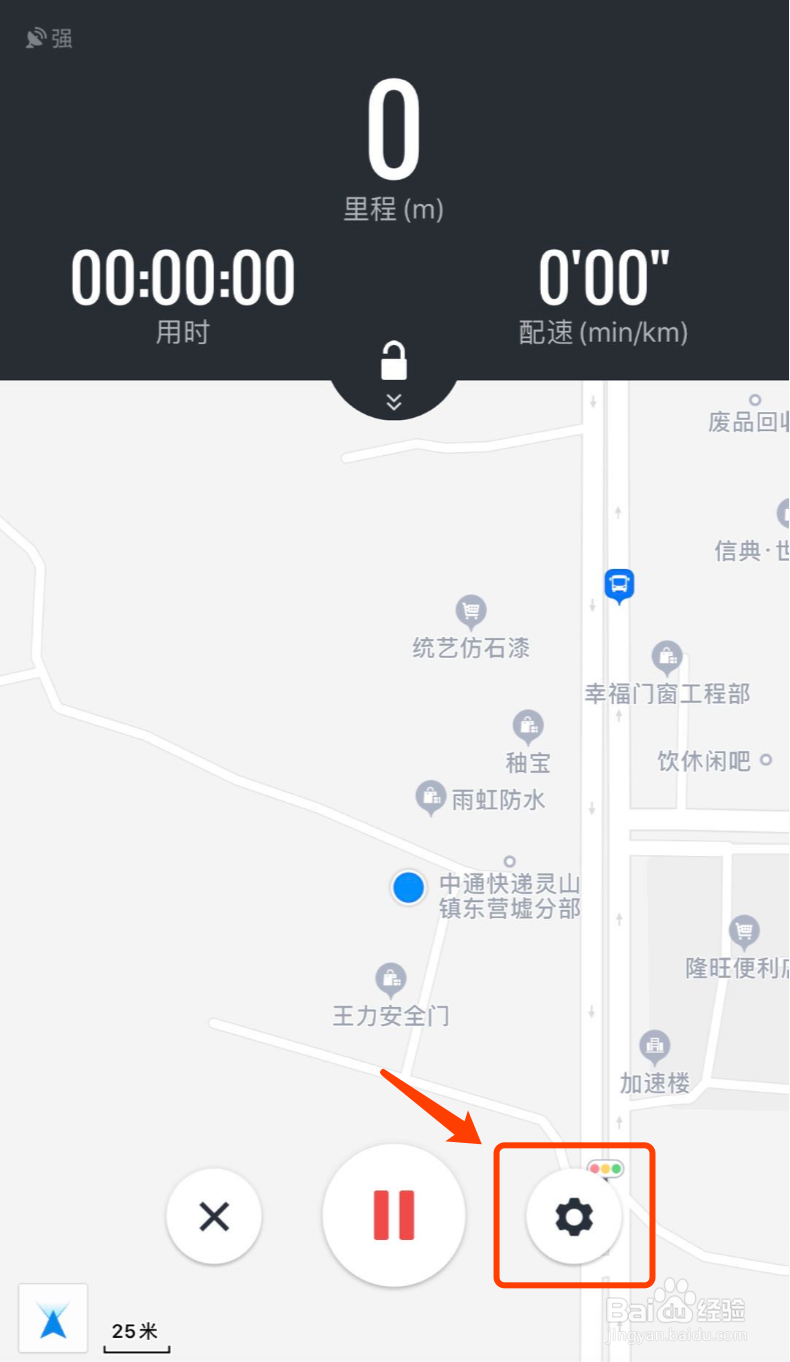Viewport: 790px width, 1362px height.
Task: Collapse stats panel with double chevron
Action: [x=394, y=400]
